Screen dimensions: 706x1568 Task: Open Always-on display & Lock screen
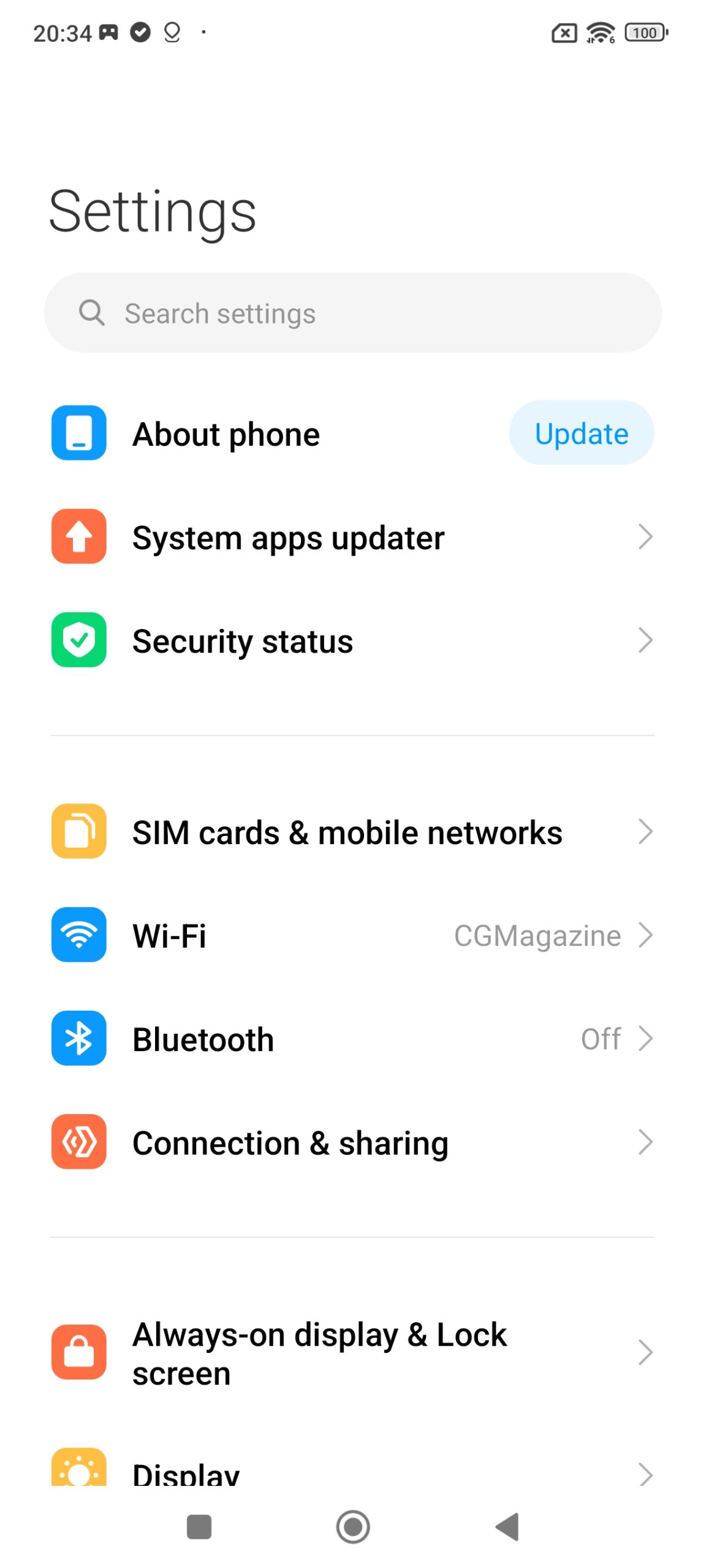coord(352,1352)
